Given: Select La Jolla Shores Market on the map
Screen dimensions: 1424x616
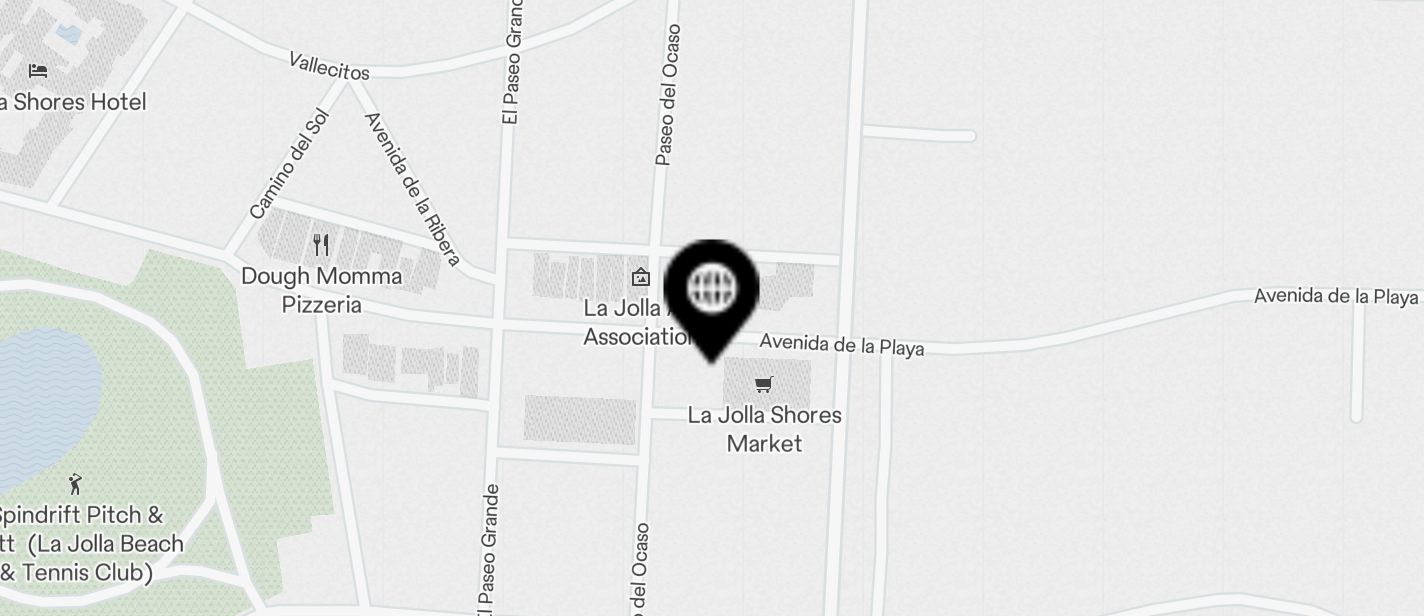Looking at the screenshot, I should tap(764, 385).
